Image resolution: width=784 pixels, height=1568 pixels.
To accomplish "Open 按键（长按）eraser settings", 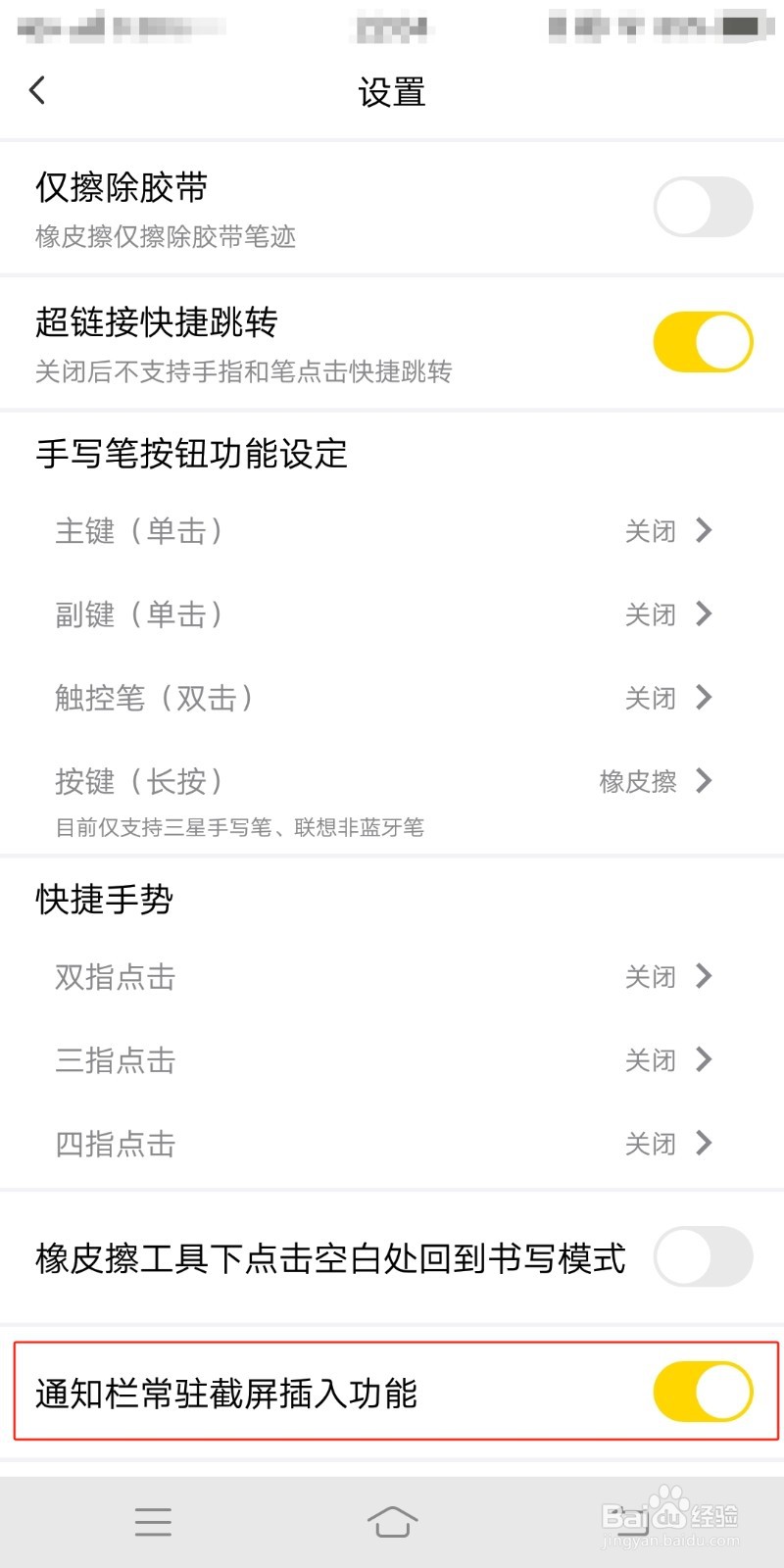I will pos(392,781).
